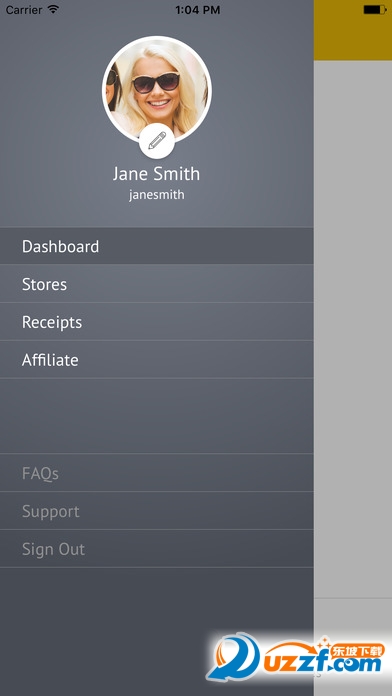The width and height of the screenshot is (392, 696).
Task: Open the FAQs page
Action: coord(157,473)
